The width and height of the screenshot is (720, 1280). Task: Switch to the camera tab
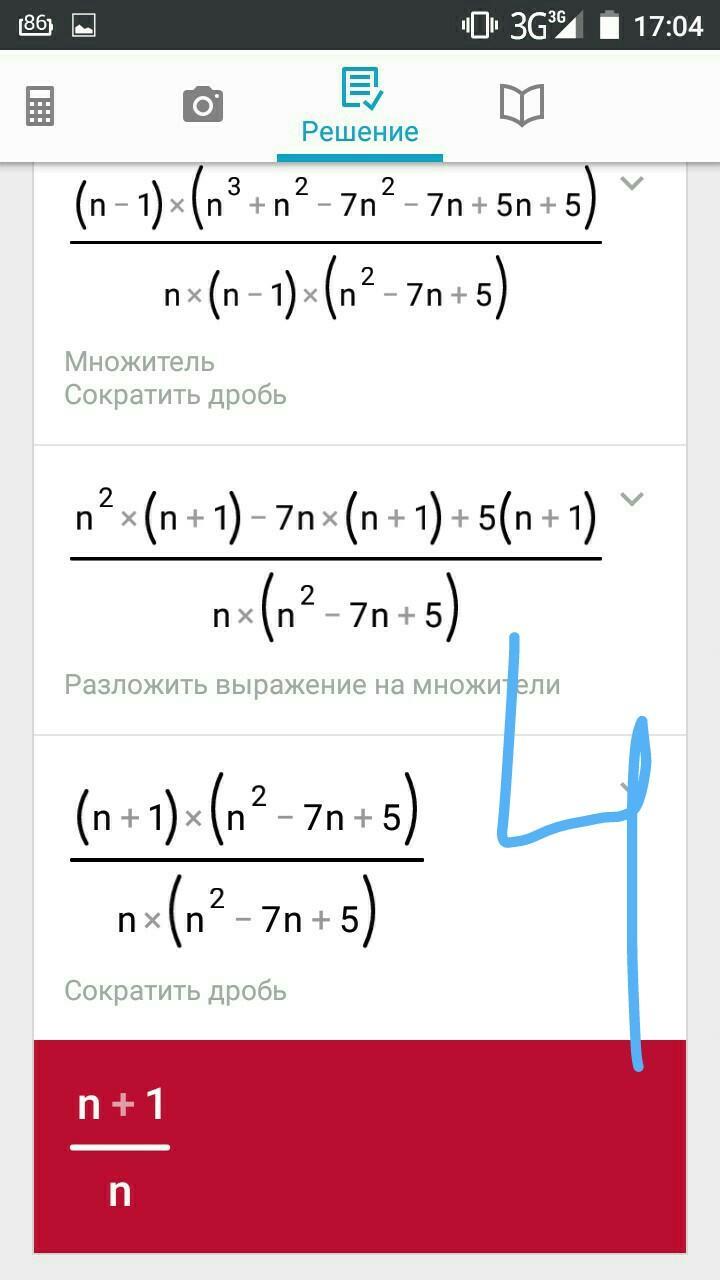click(202, 105)
